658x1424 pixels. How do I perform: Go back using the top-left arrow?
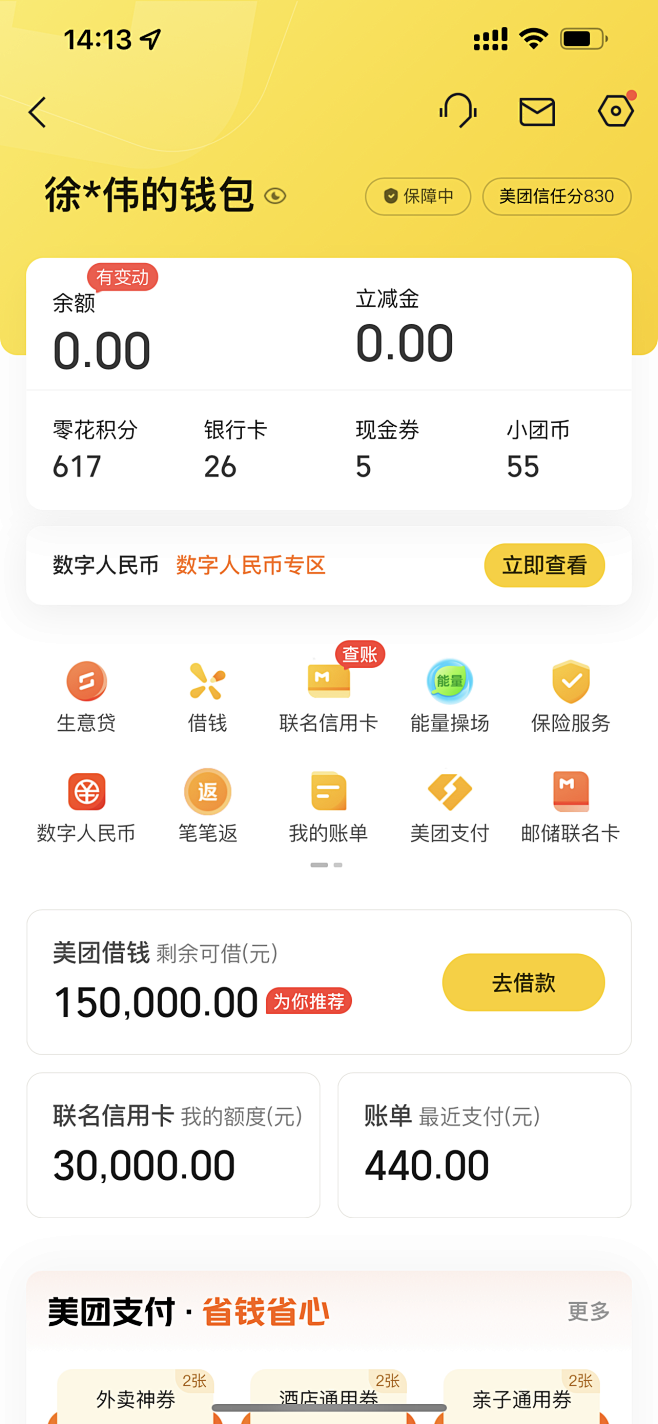tap(38, 112)
